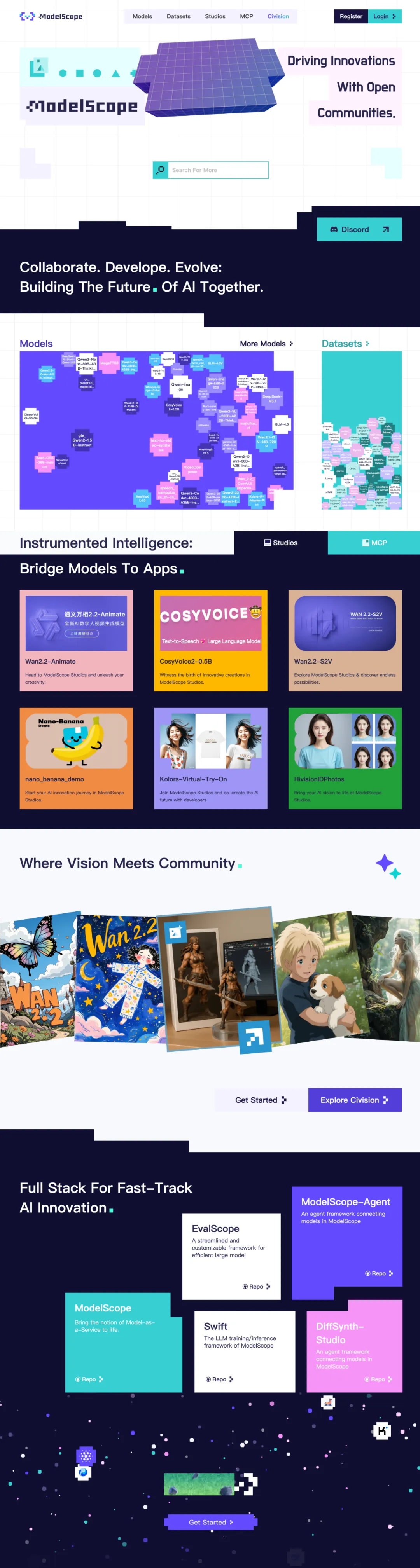Image resolution: width=420 pixels, height=1568 pixels.
Task: Tap Explore Civision button
Action: (x=354, y=1100)
